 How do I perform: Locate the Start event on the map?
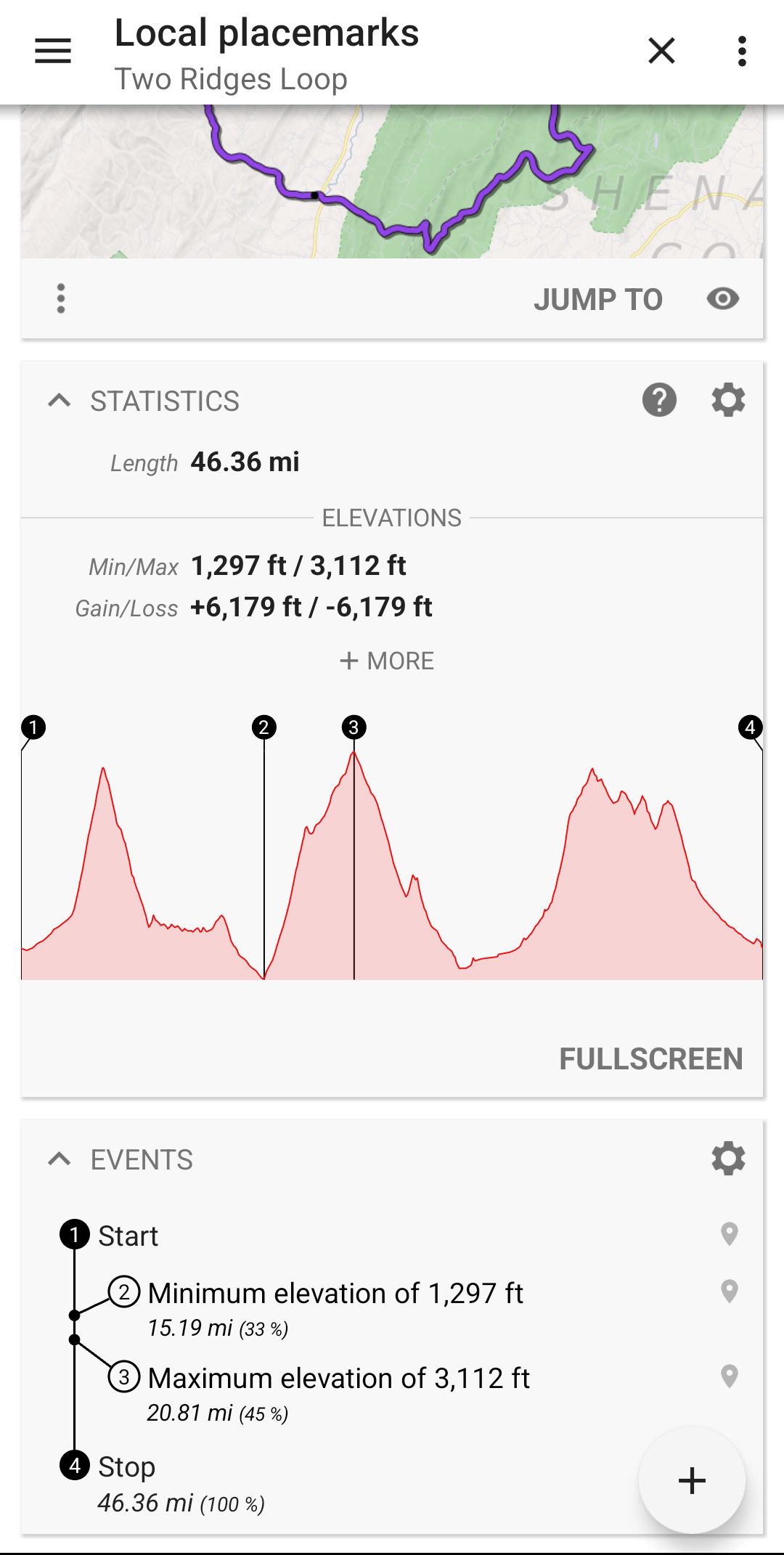coord(730,1234)
